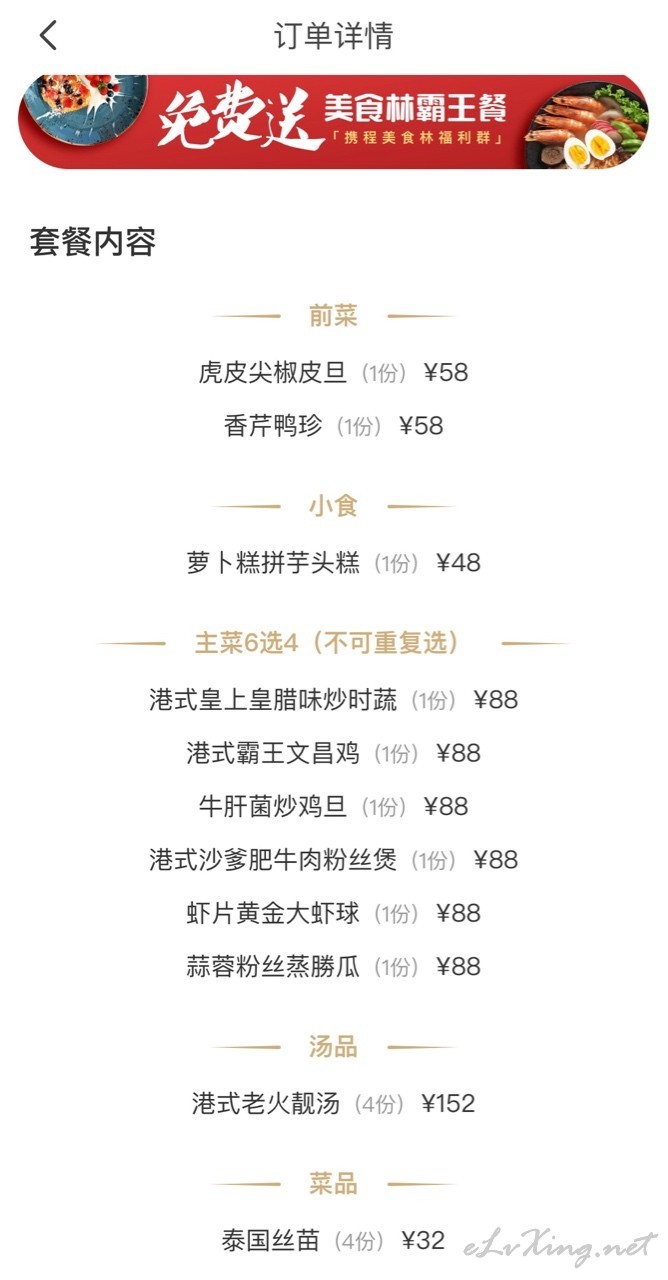Open the 免费送美食林霸王餐 promo banner
The height and width of the screenshot is (1280, 668).
[334, 121]
